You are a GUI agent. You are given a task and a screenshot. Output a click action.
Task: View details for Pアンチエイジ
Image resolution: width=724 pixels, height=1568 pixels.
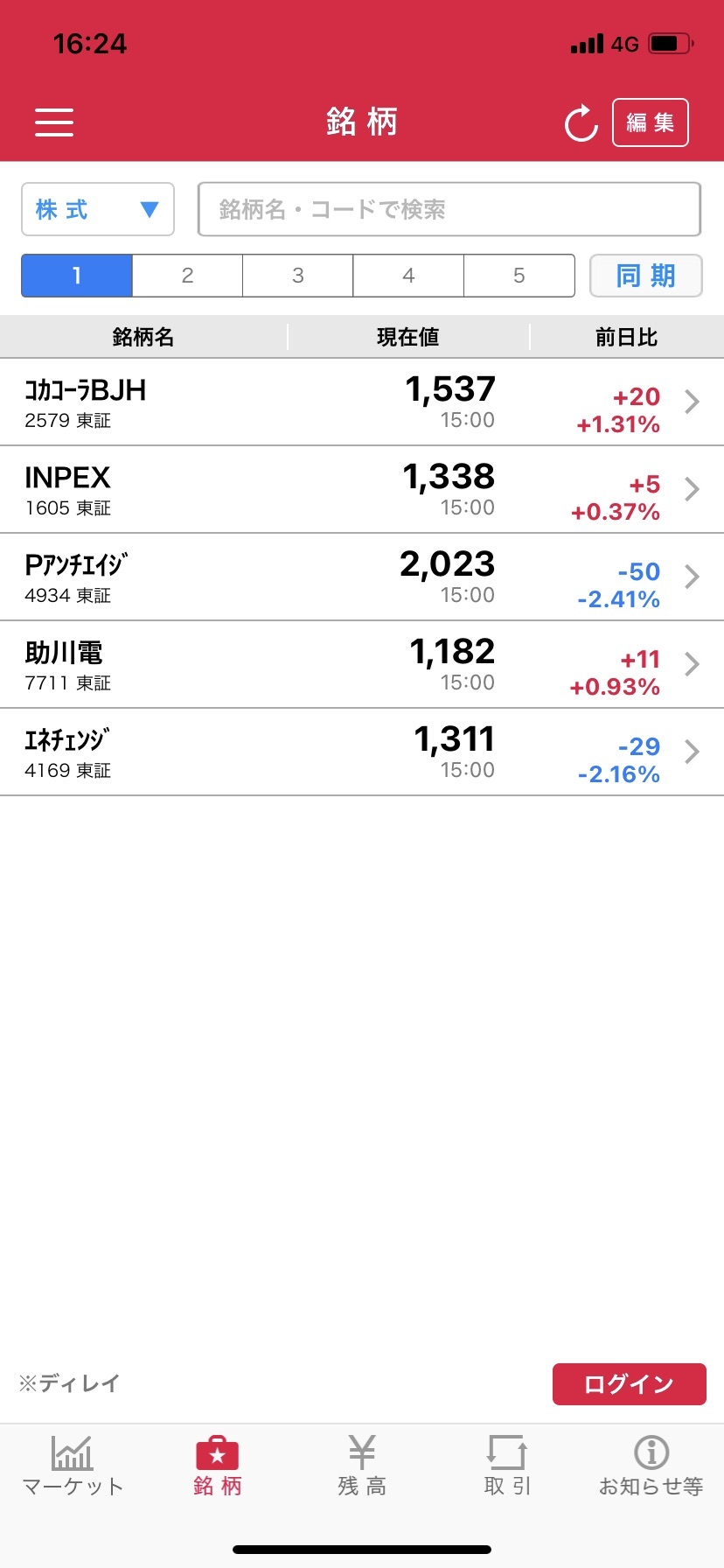pos(362,577)
